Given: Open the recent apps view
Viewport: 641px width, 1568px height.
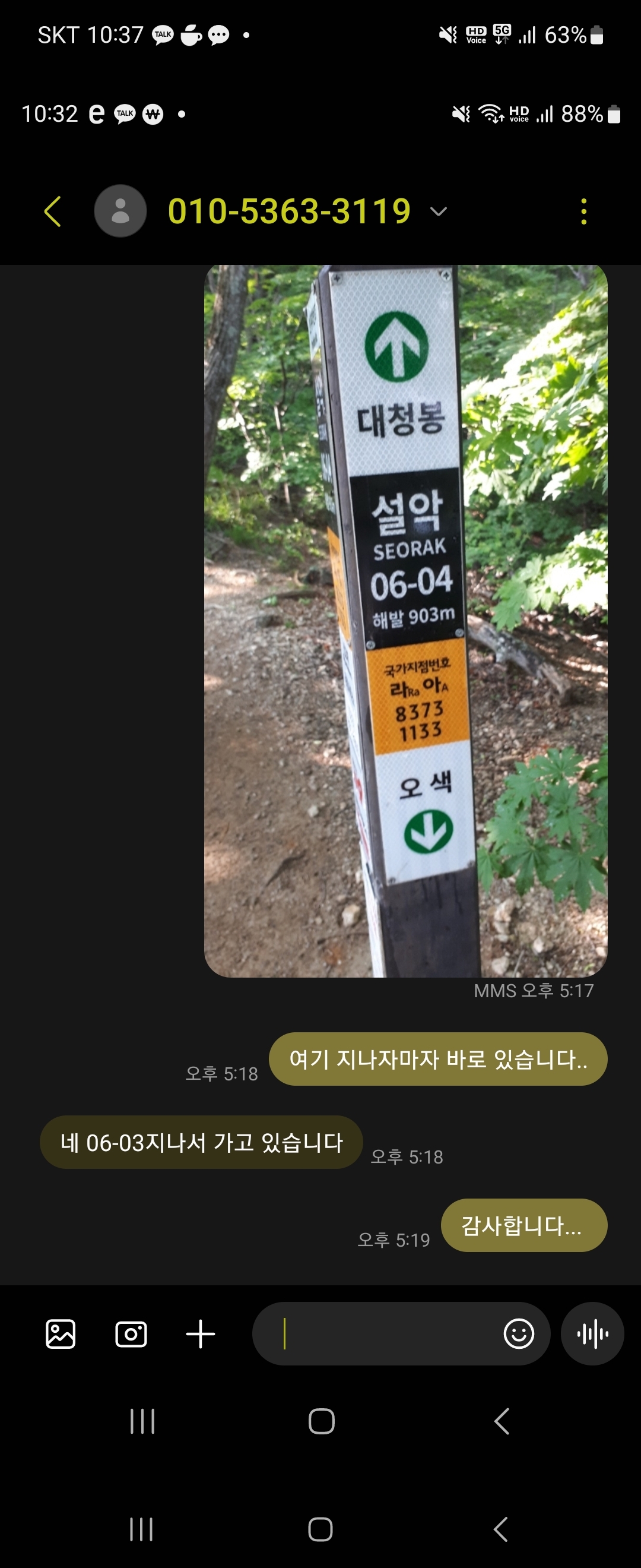Looking at the screenshot, I should point(142,1421).
